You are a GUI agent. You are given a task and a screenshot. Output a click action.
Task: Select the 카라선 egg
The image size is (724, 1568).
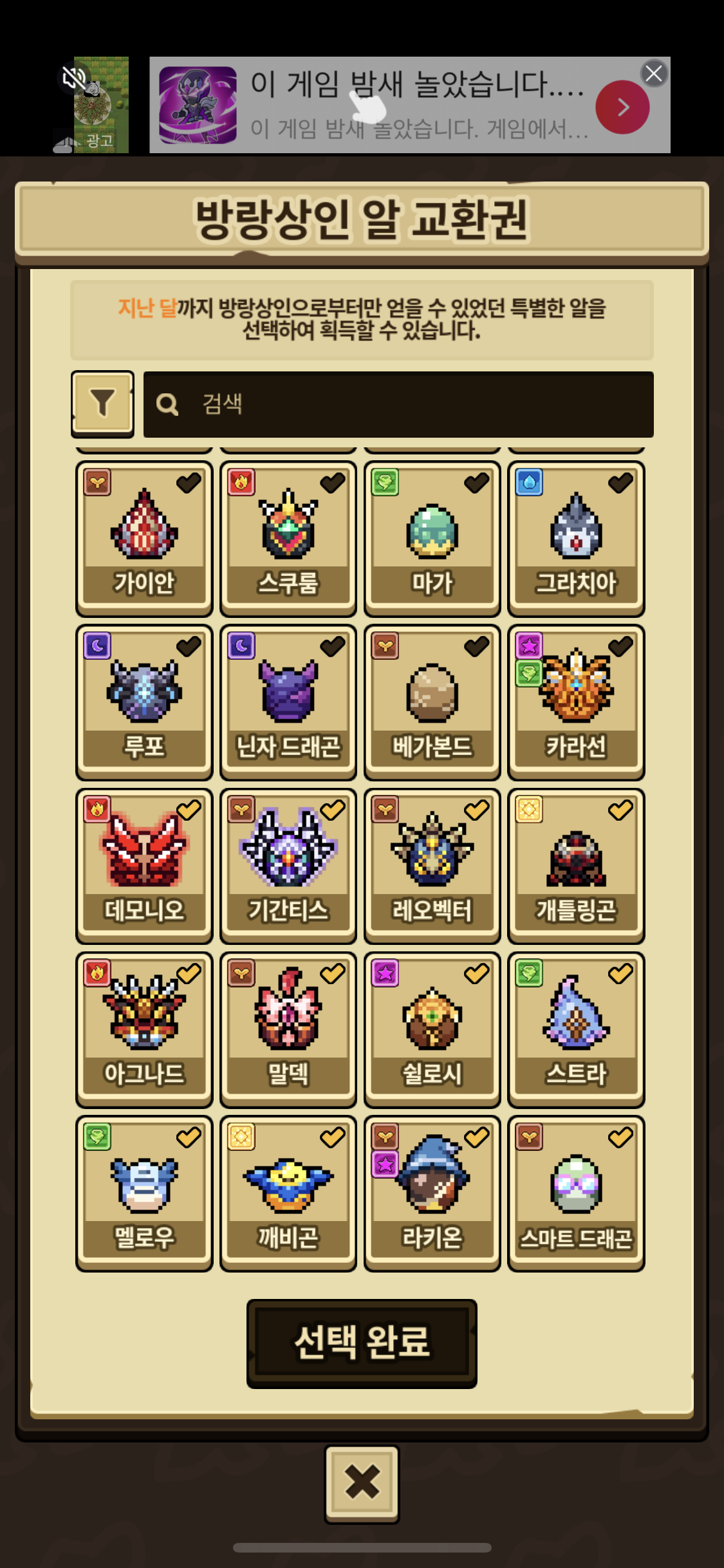tap(577, 702)
